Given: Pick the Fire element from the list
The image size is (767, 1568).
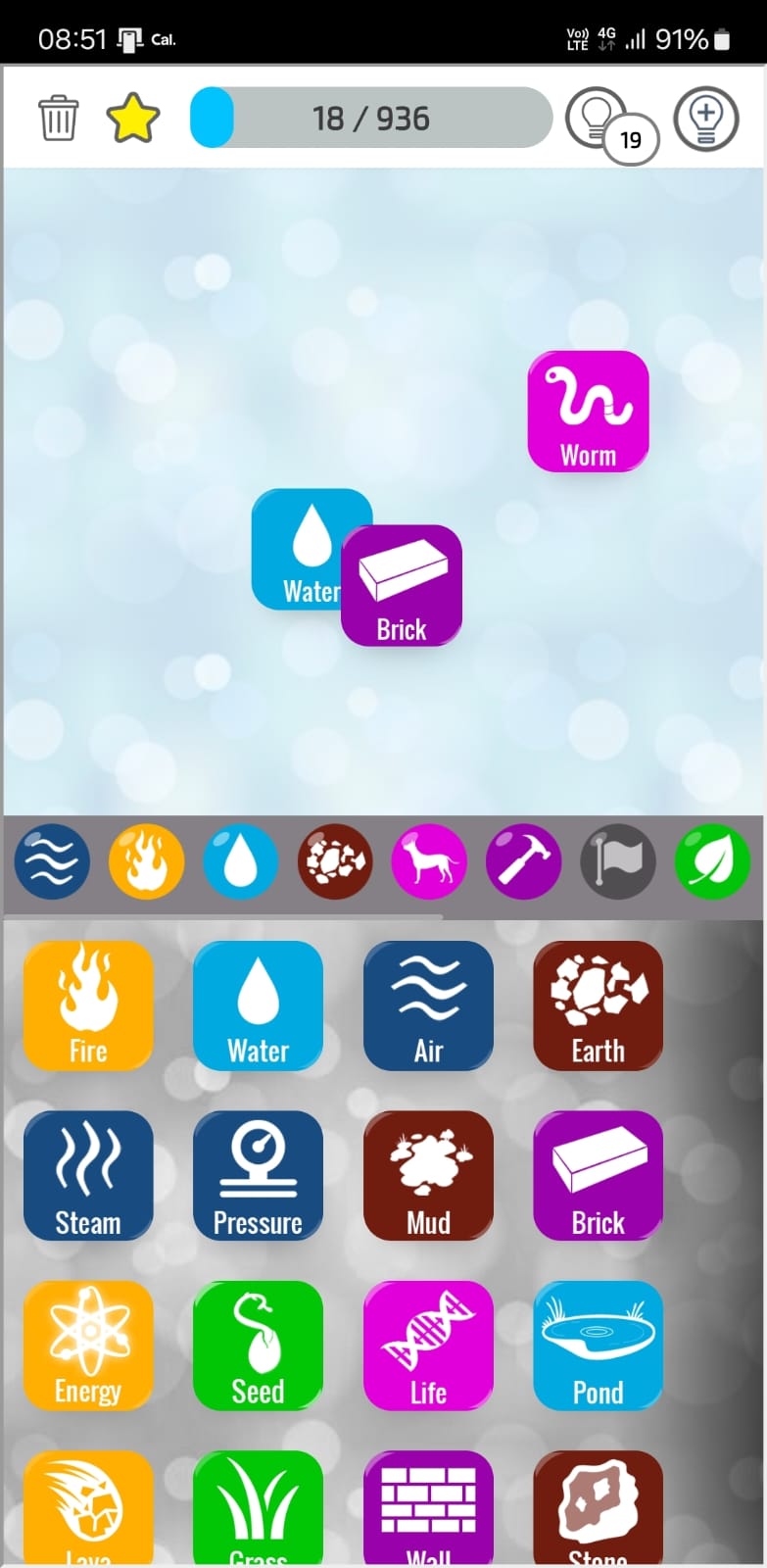Looking at the screenshot, I should click(x=88, y=1005).
